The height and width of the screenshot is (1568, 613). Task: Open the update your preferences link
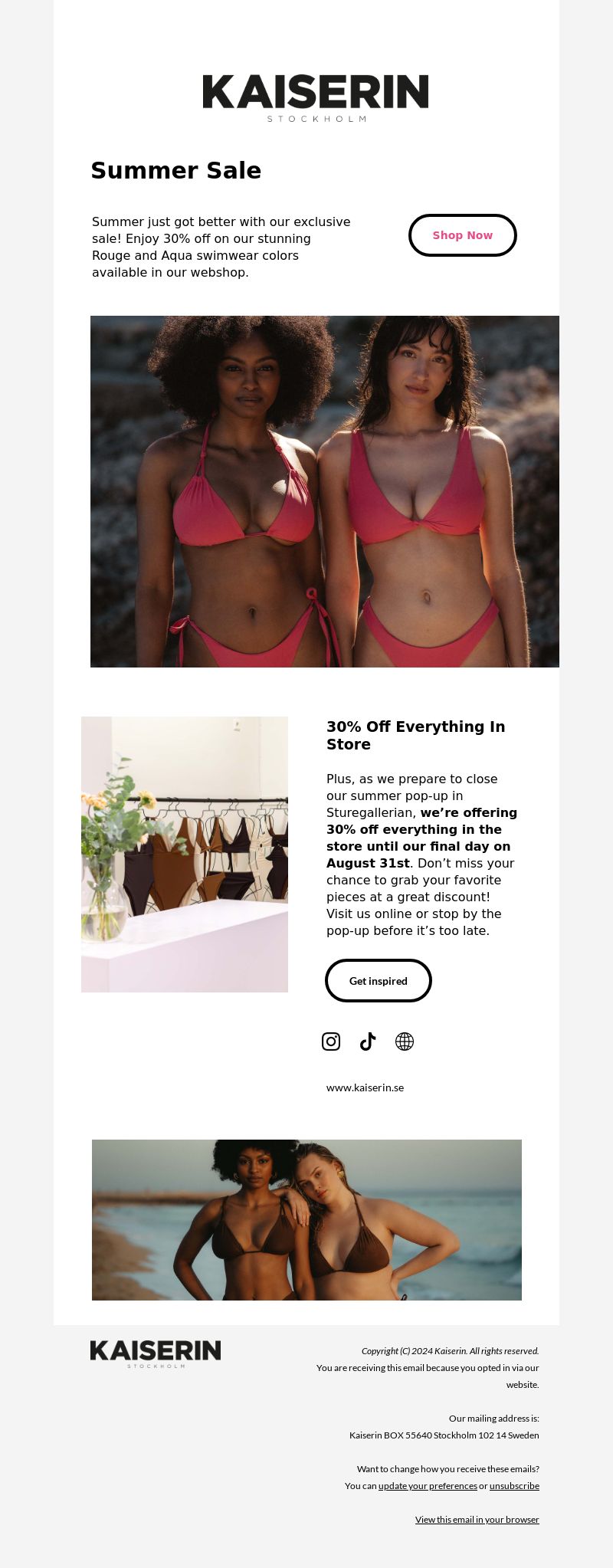(428, 1485)
